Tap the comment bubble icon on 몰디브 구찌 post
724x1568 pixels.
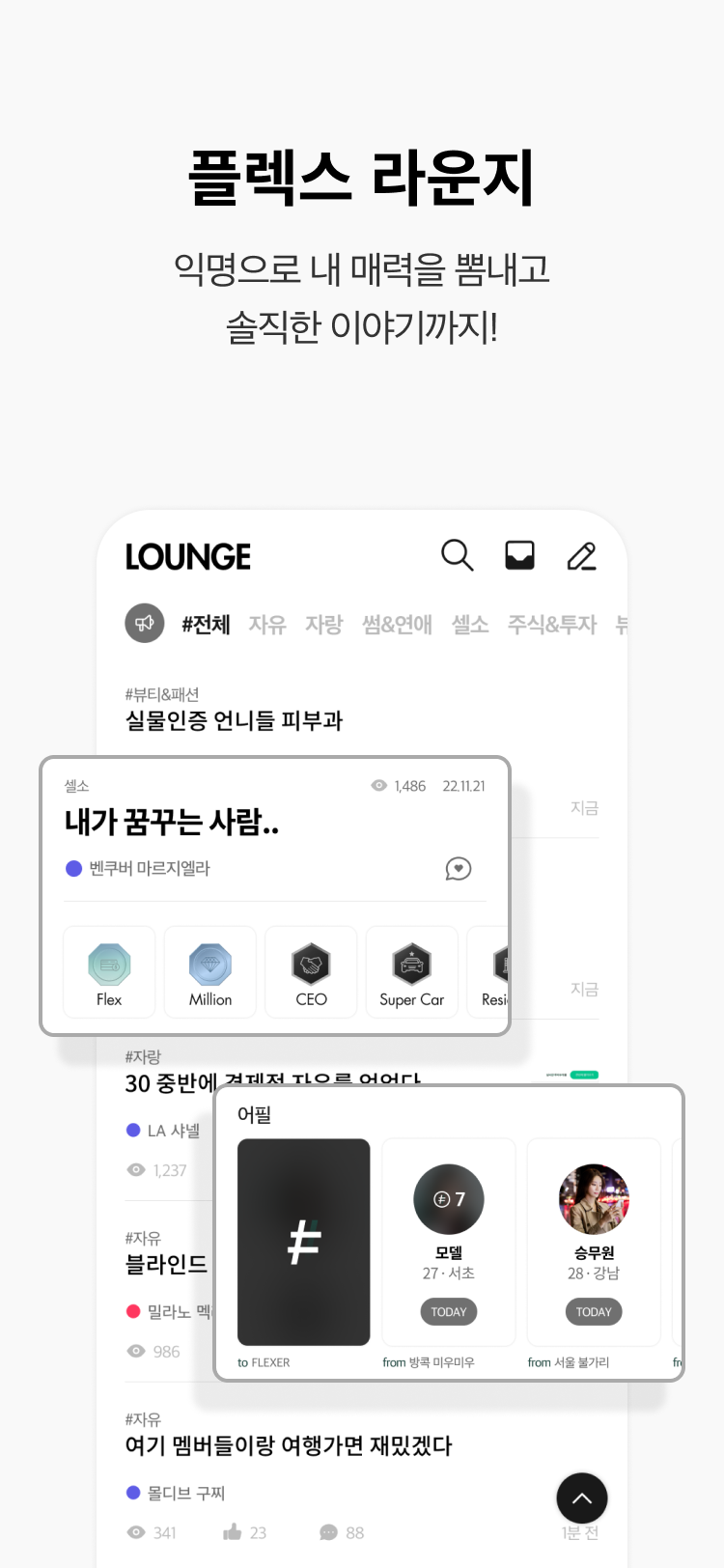click(328, 1531)
